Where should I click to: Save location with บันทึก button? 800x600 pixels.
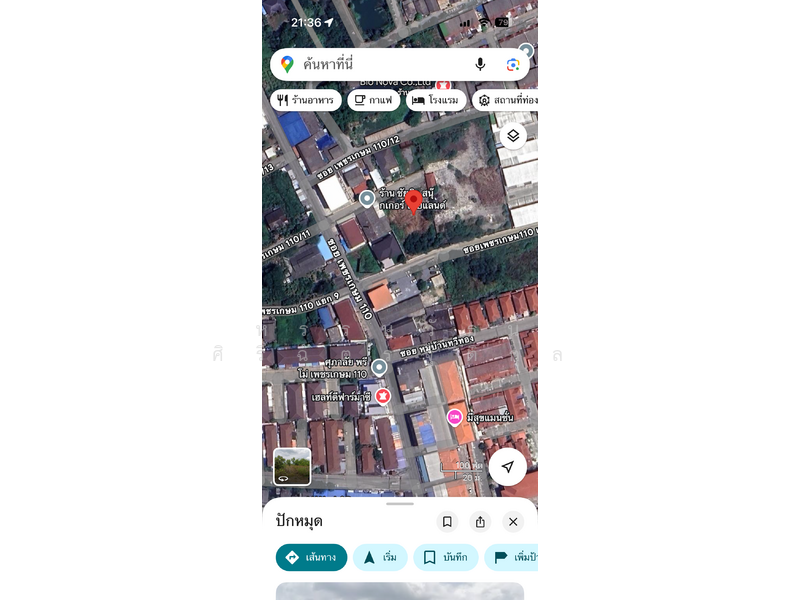click(445, 557)
